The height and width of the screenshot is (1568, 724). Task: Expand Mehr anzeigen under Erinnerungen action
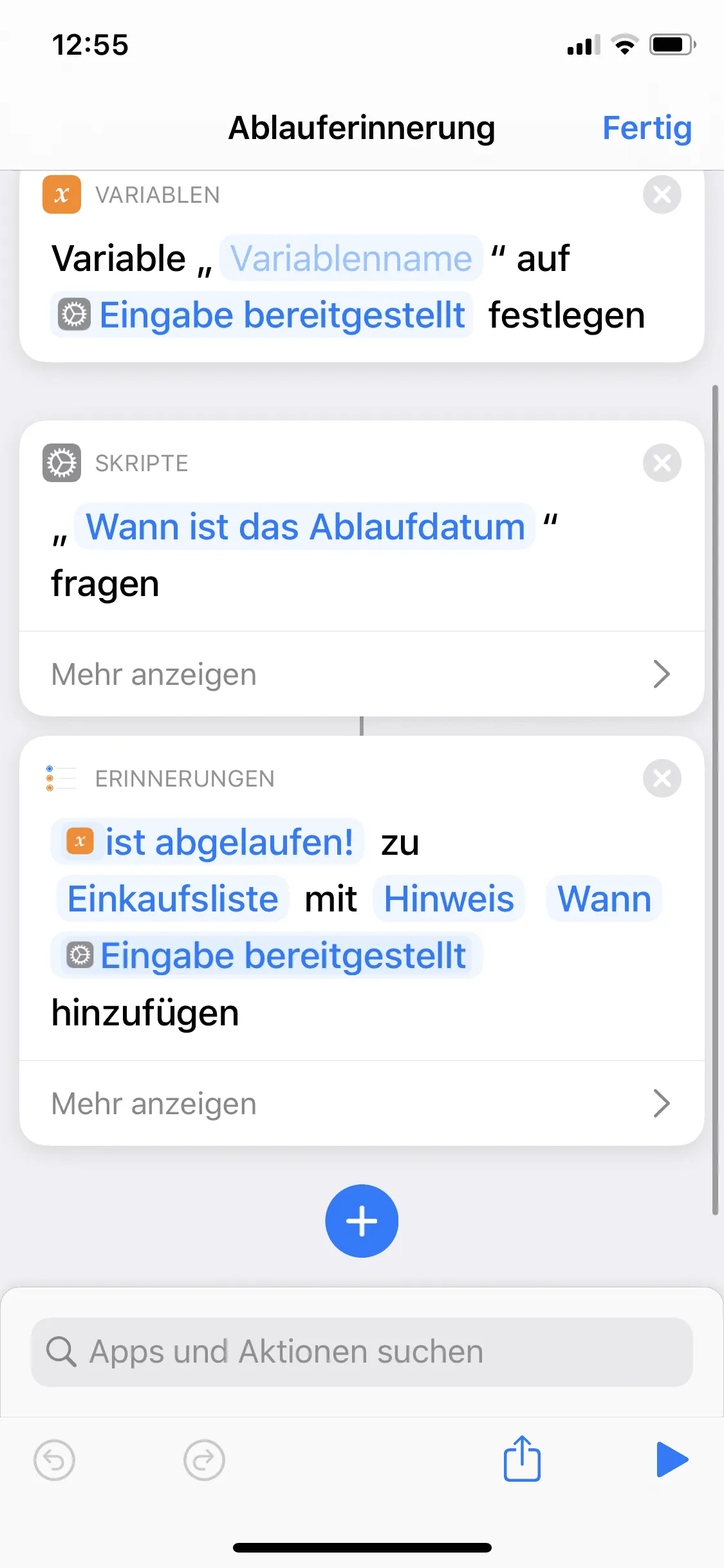point(362,1103)
